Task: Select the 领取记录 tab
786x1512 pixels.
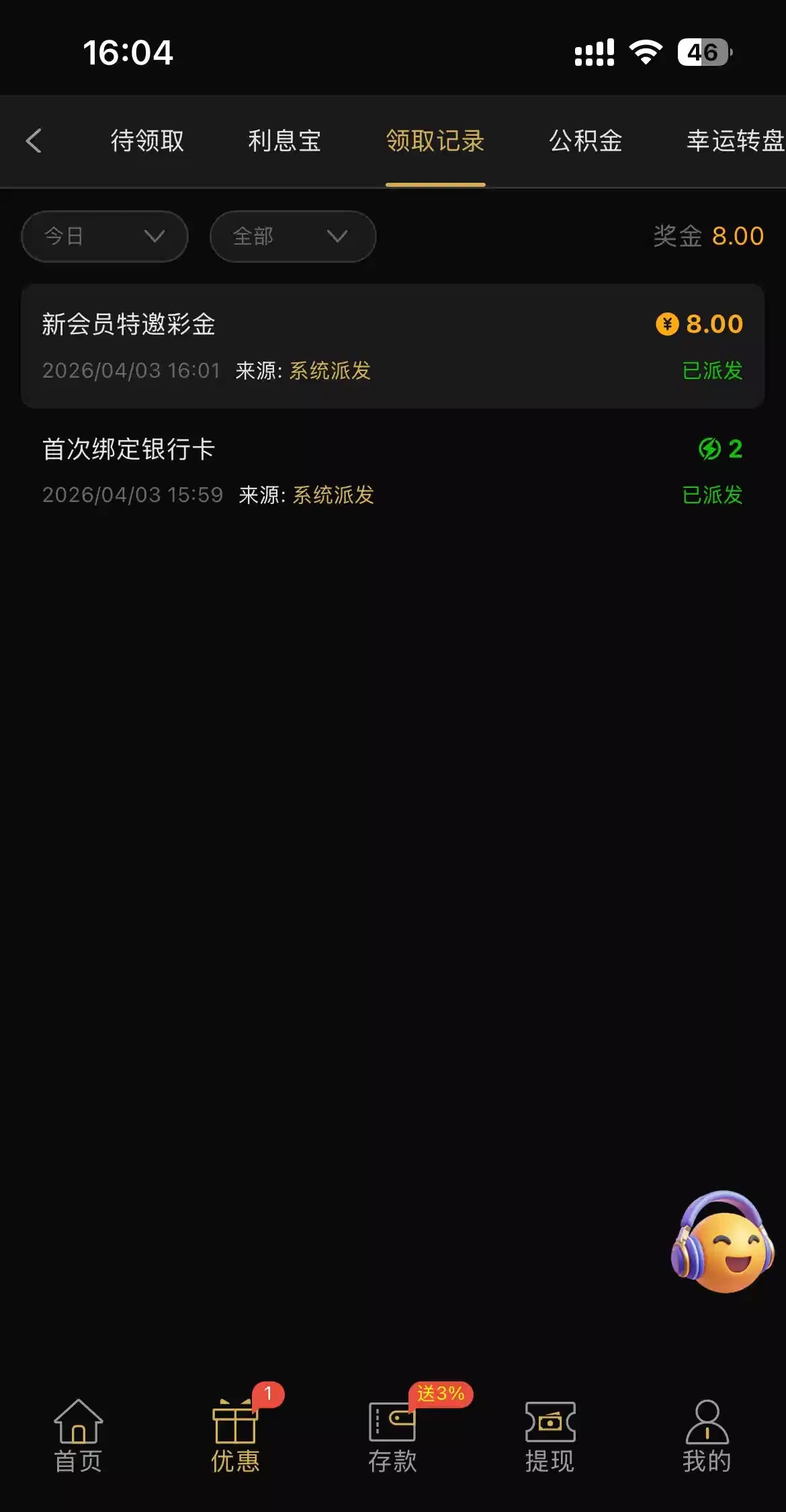Action: point(435,141)
